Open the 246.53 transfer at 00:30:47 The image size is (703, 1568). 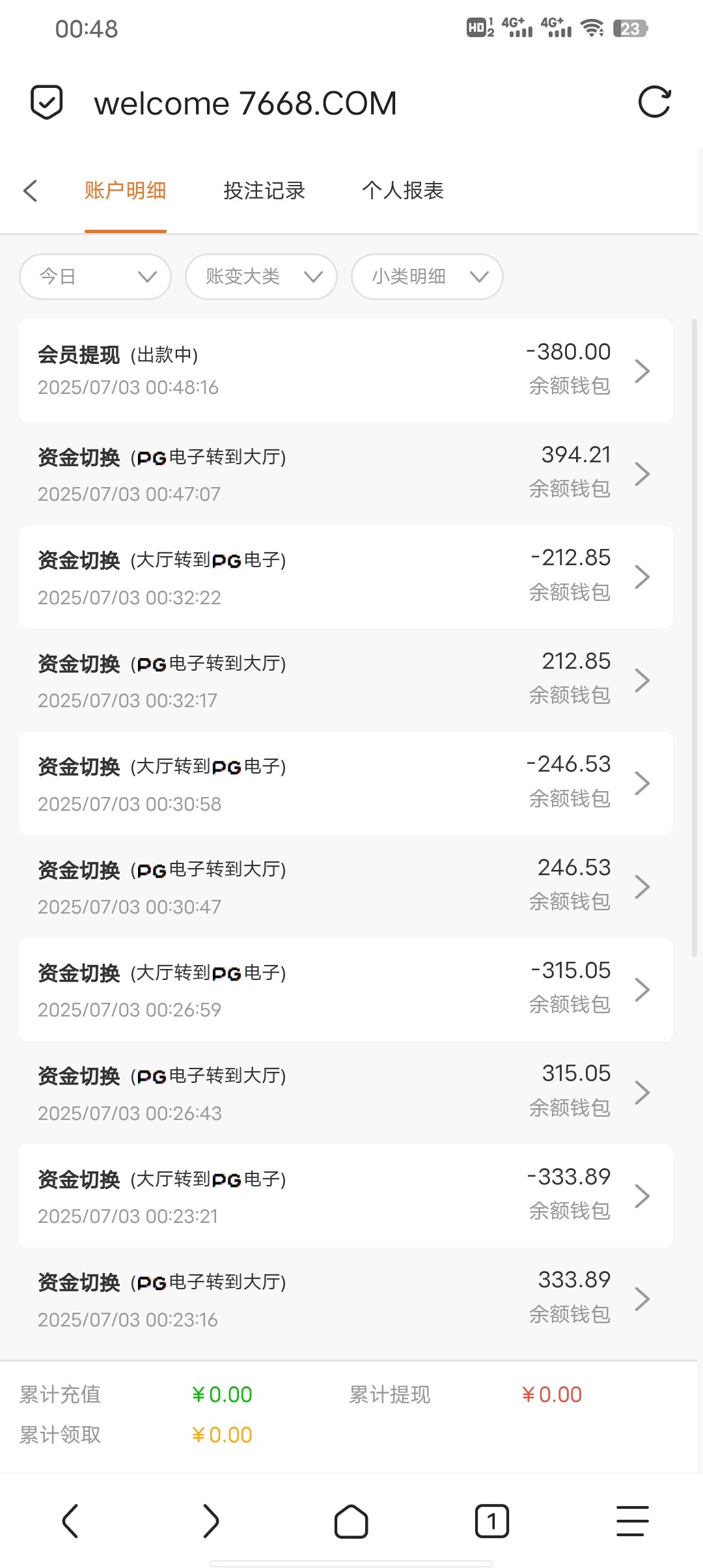coord(346,887)
